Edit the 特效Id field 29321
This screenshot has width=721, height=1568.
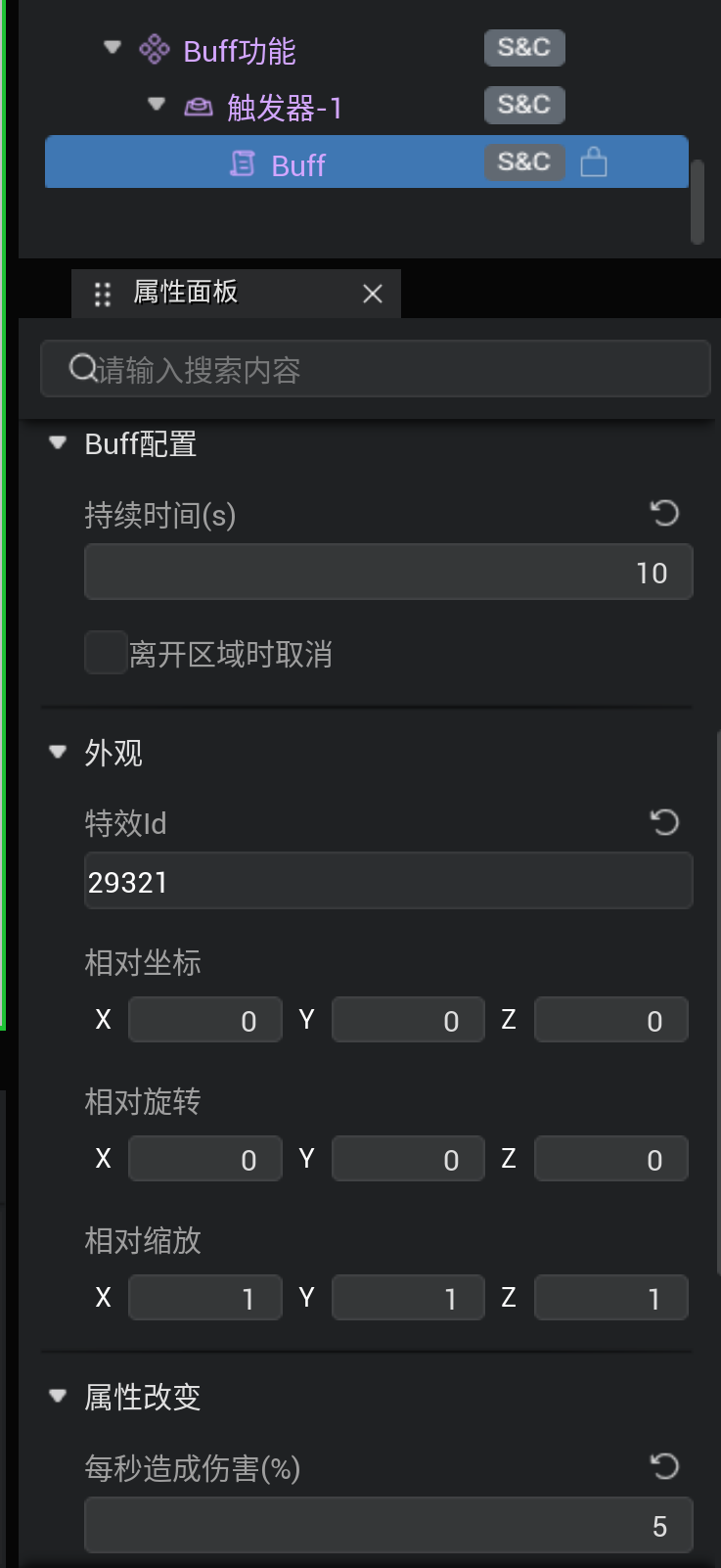(x=388, y=881)
